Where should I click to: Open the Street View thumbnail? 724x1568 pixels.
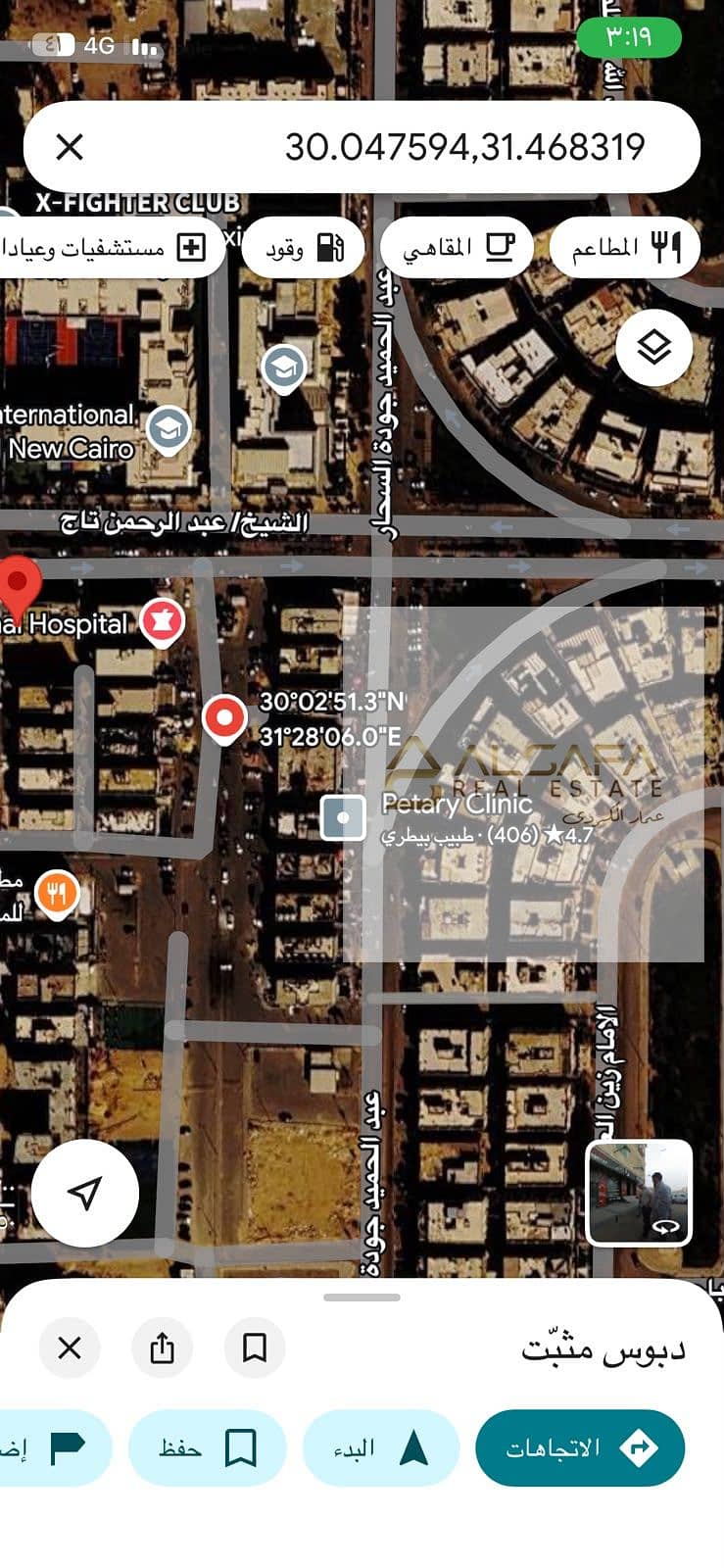[x=639, y=1193]
